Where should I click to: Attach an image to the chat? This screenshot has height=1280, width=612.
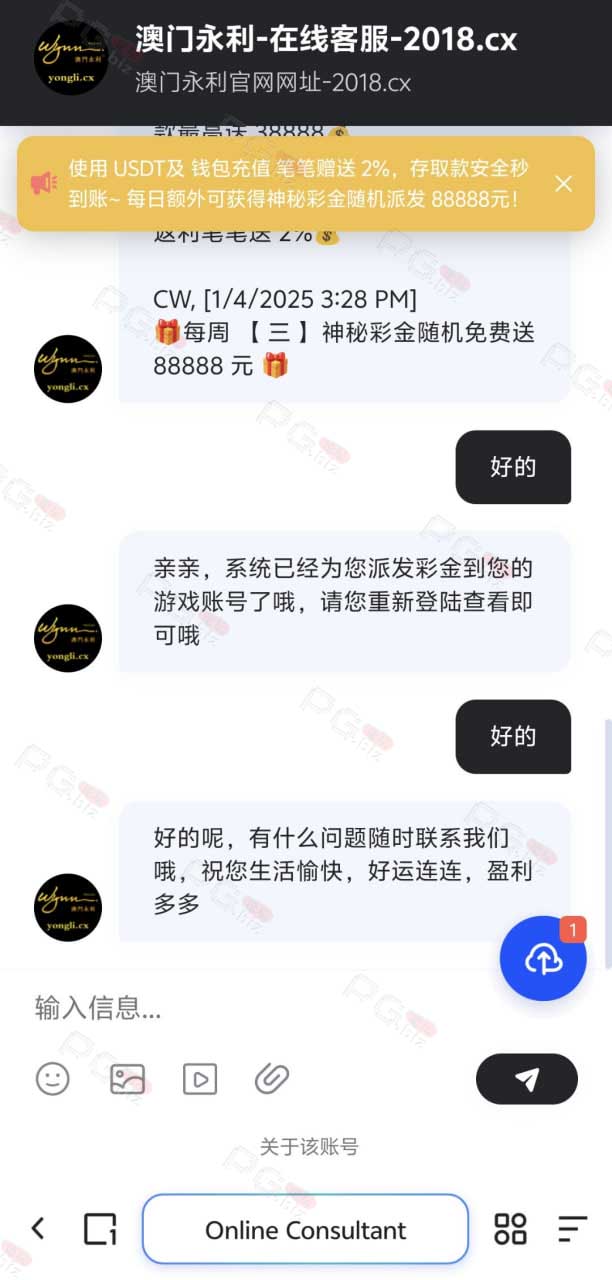point(127,1078)
